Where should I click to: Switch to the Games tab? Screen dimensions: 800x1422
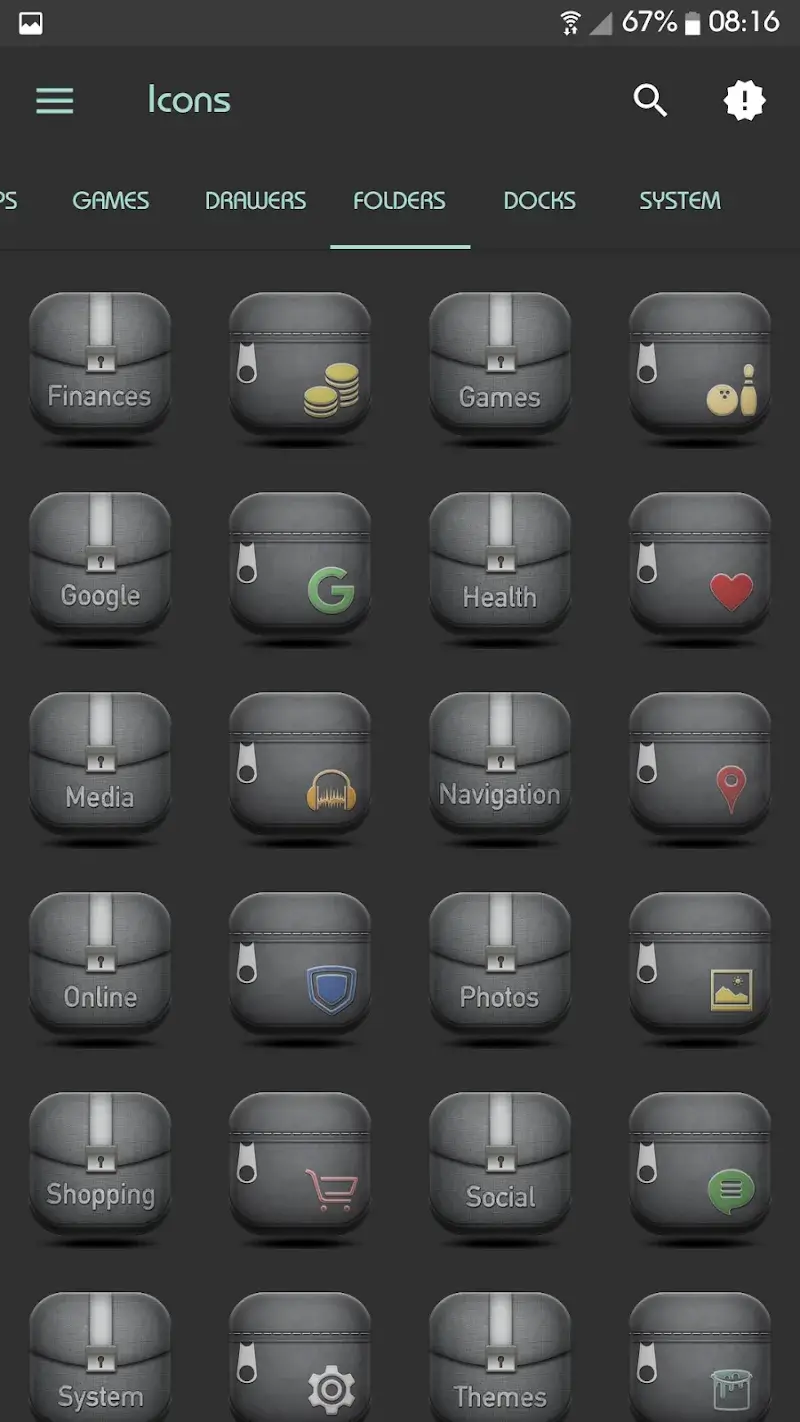point(111,201)
